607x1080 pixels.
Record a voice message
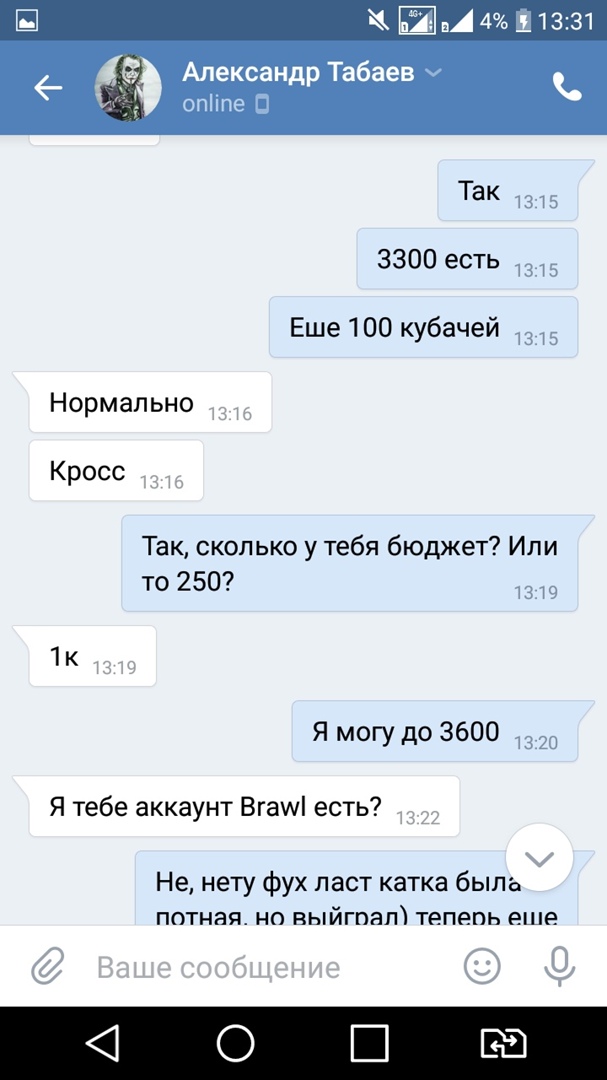[x=559, y=966]
